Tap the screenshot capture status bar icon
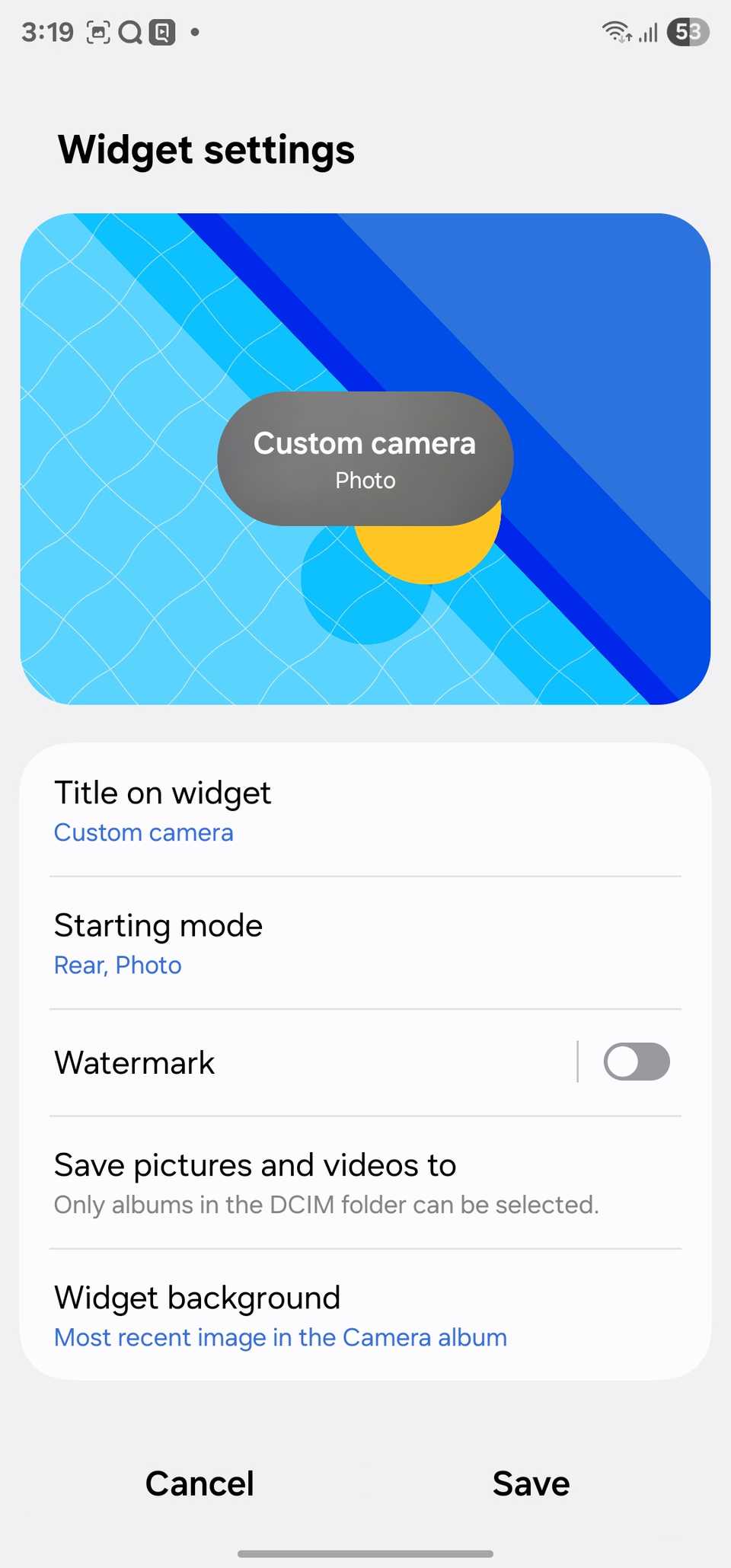The width and height of the screenshot is (731, 1568). point(97,31)
